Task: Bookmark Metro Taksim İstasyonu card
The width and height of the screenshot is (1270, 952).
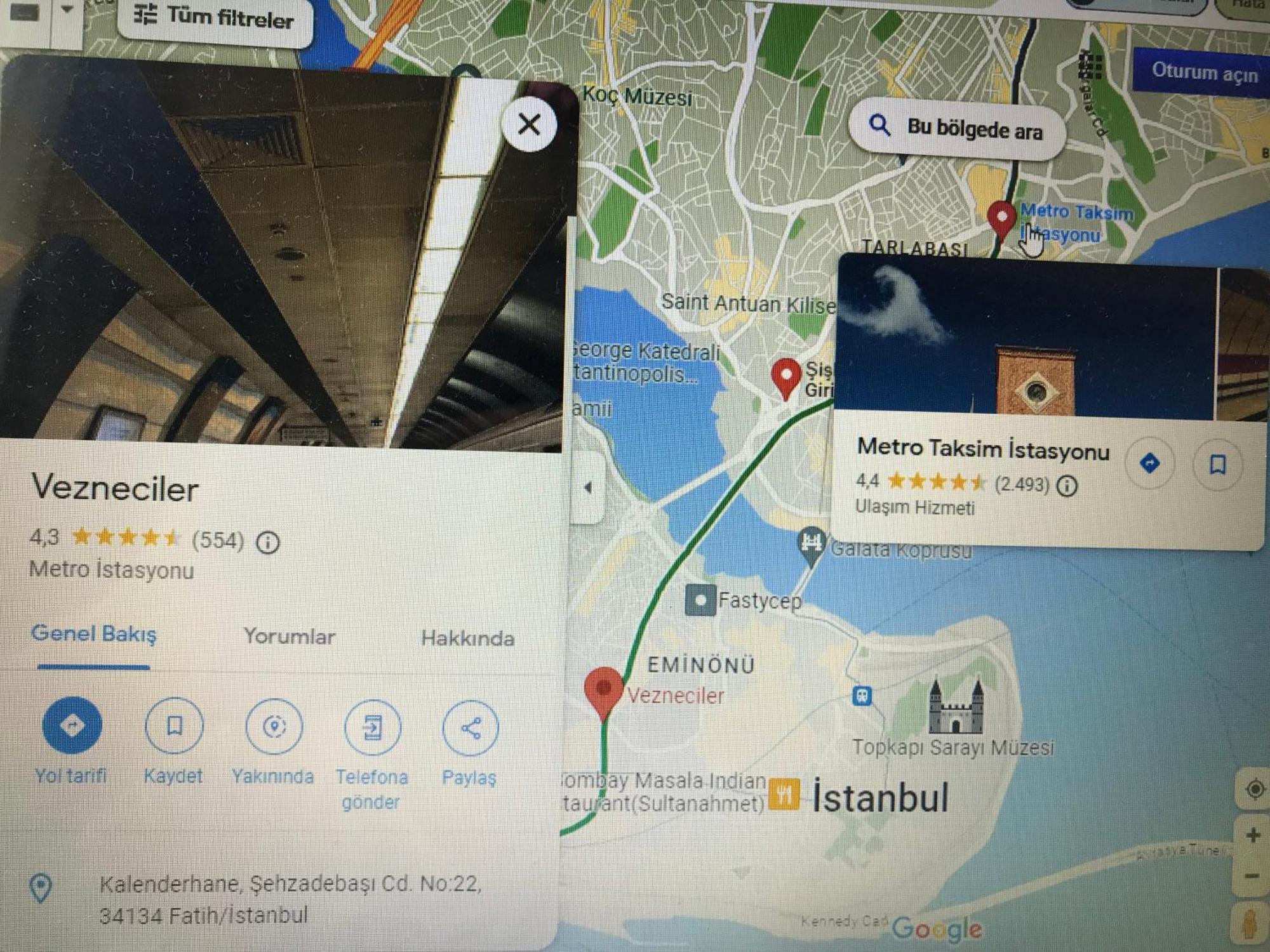Action: click(x=1217, y=465)
